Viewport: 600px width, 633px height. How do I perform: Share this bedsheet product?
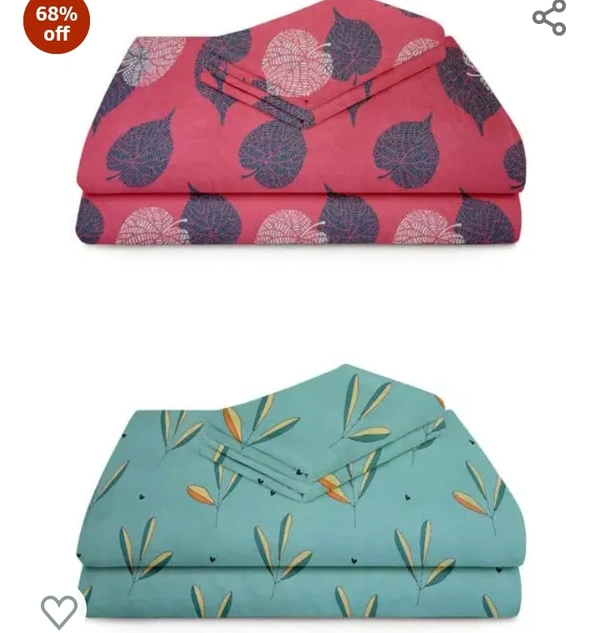point(549,17)
